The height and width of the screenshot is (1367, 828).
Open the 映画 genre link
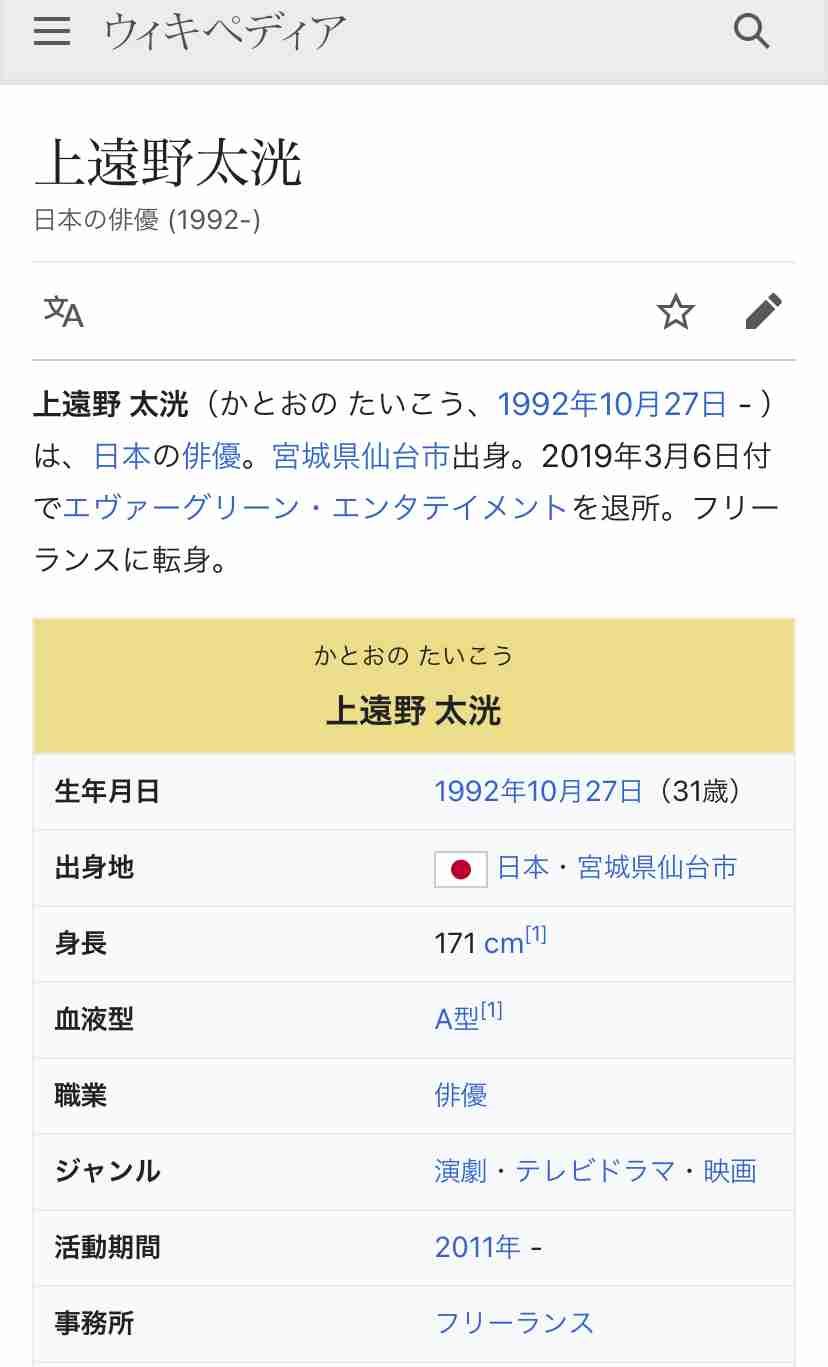point(730,1171)
